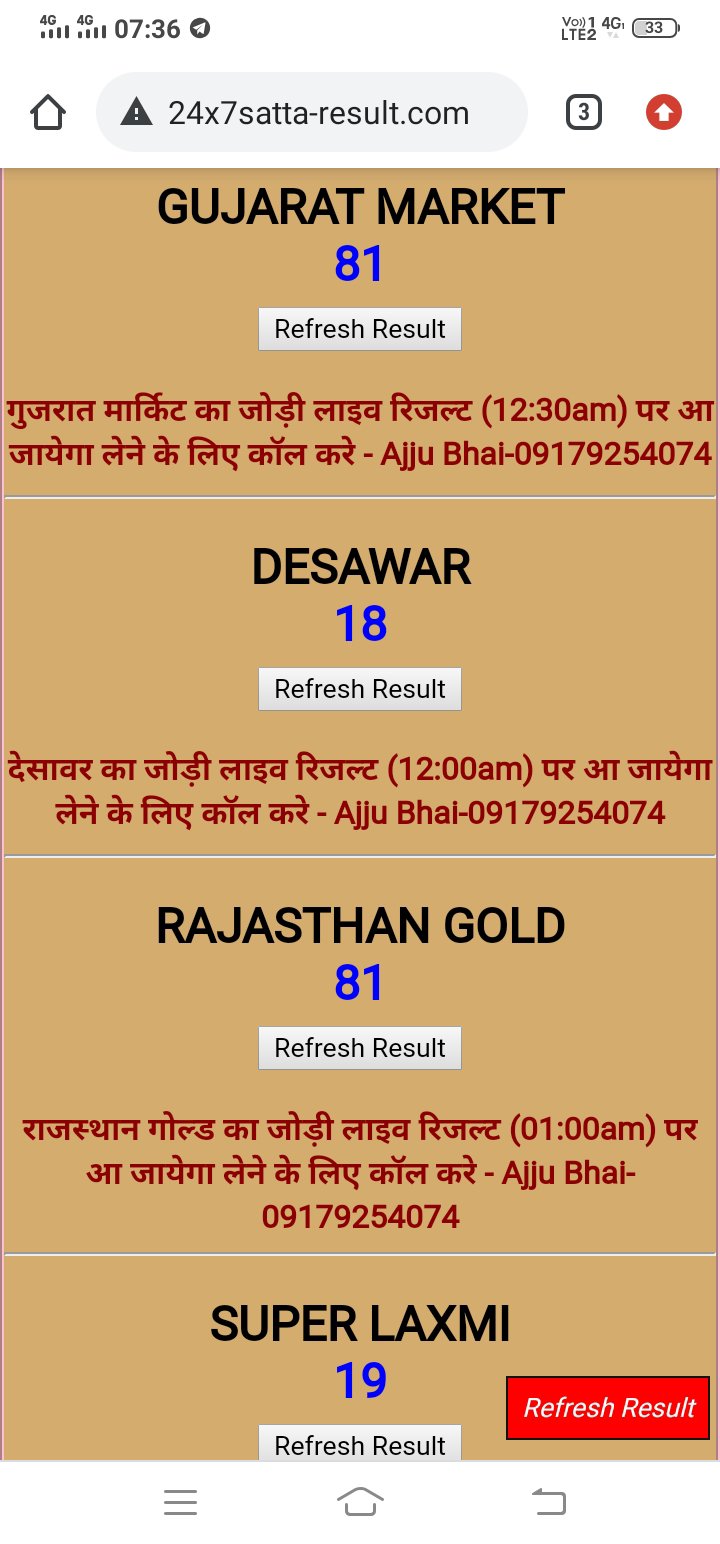This screenshot has width=720, height=1544.
Task: Tap the red browser update arrow icon
Action: (663, 113)
